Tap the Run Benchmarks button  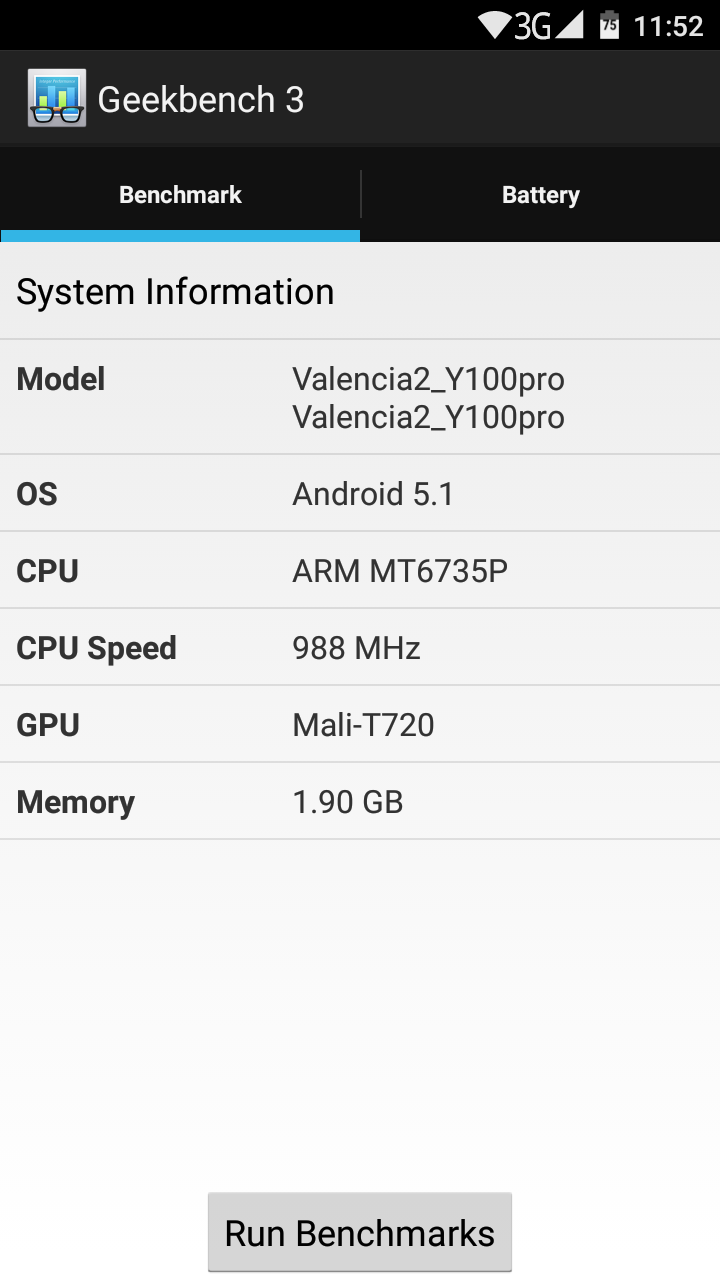[x=360, y=1233]
